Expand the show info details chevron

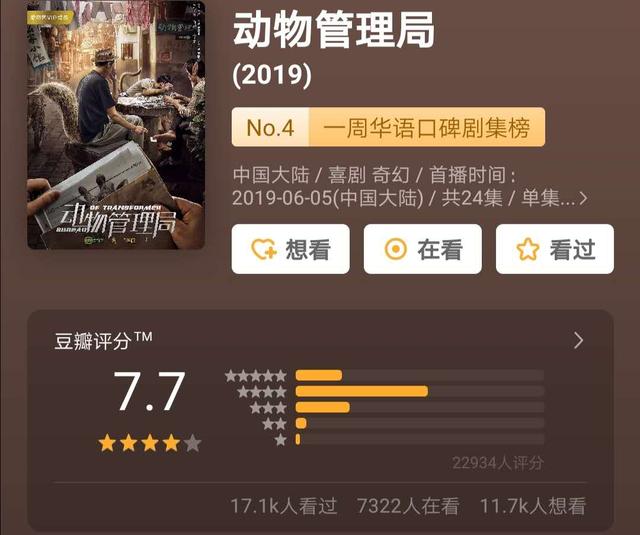click(583, 198)
